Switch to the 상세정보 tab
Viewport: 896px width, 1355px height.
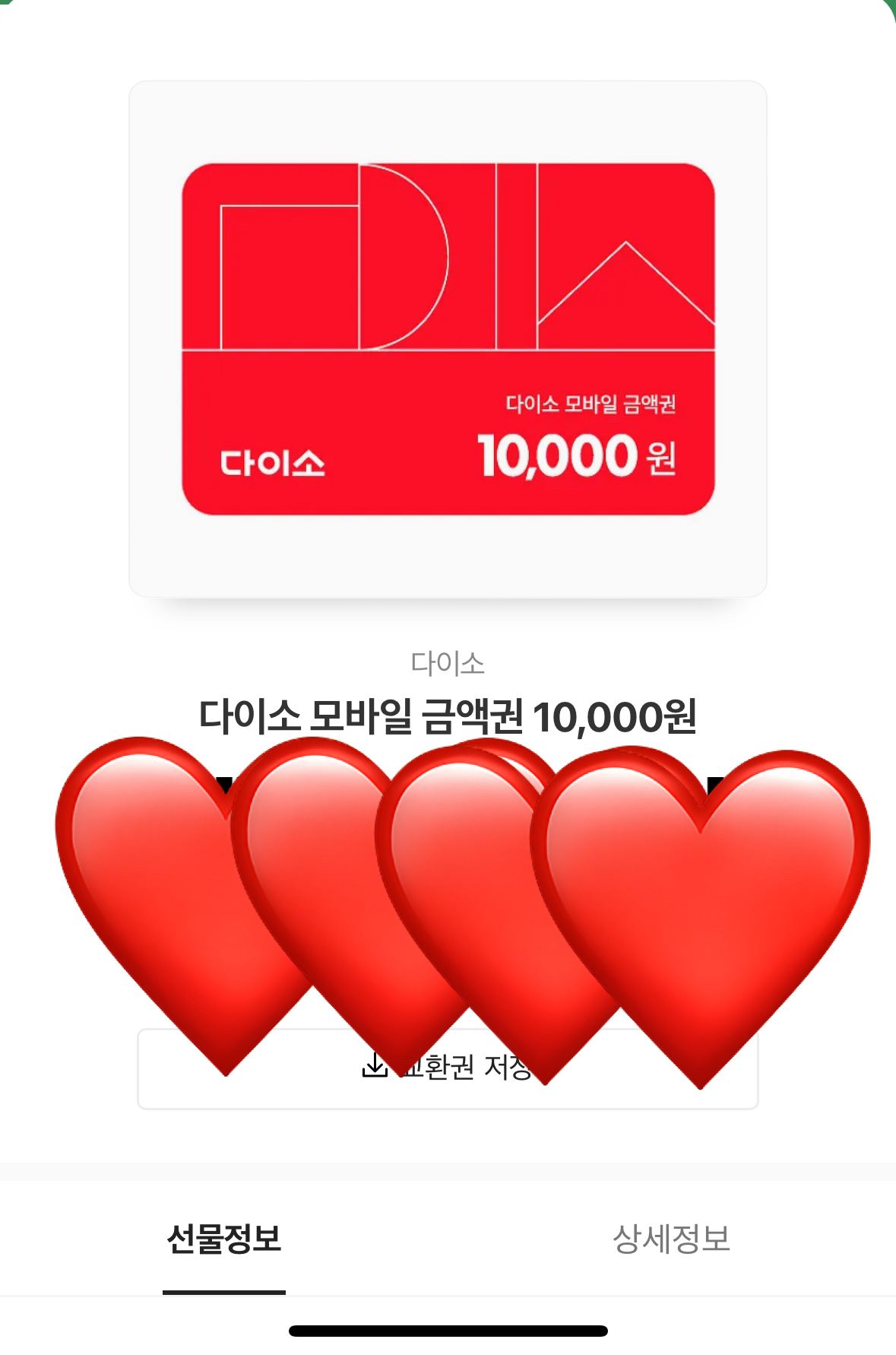click(x=671, y=1239)
